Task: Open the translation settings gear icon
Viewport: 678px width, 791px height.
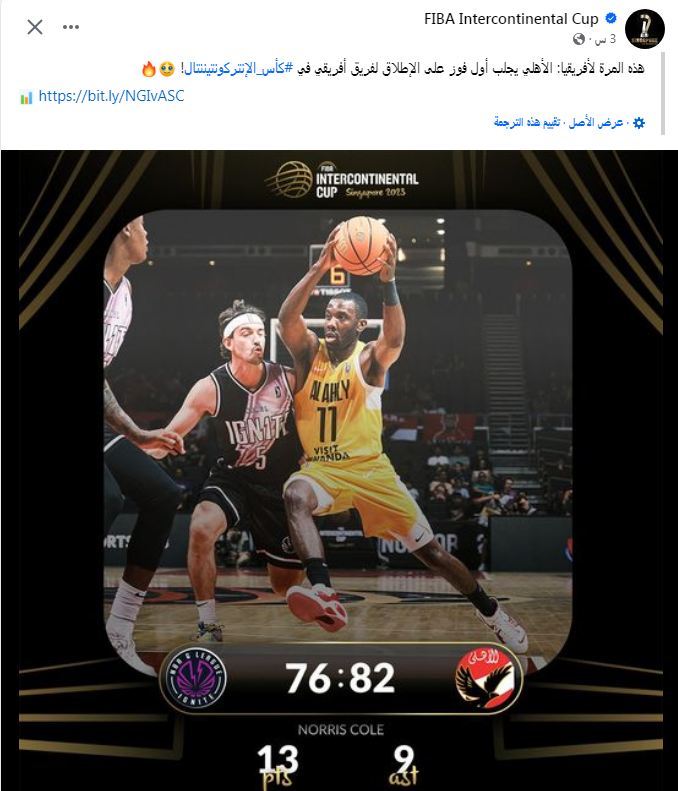Action: click(x=640, y=122)
